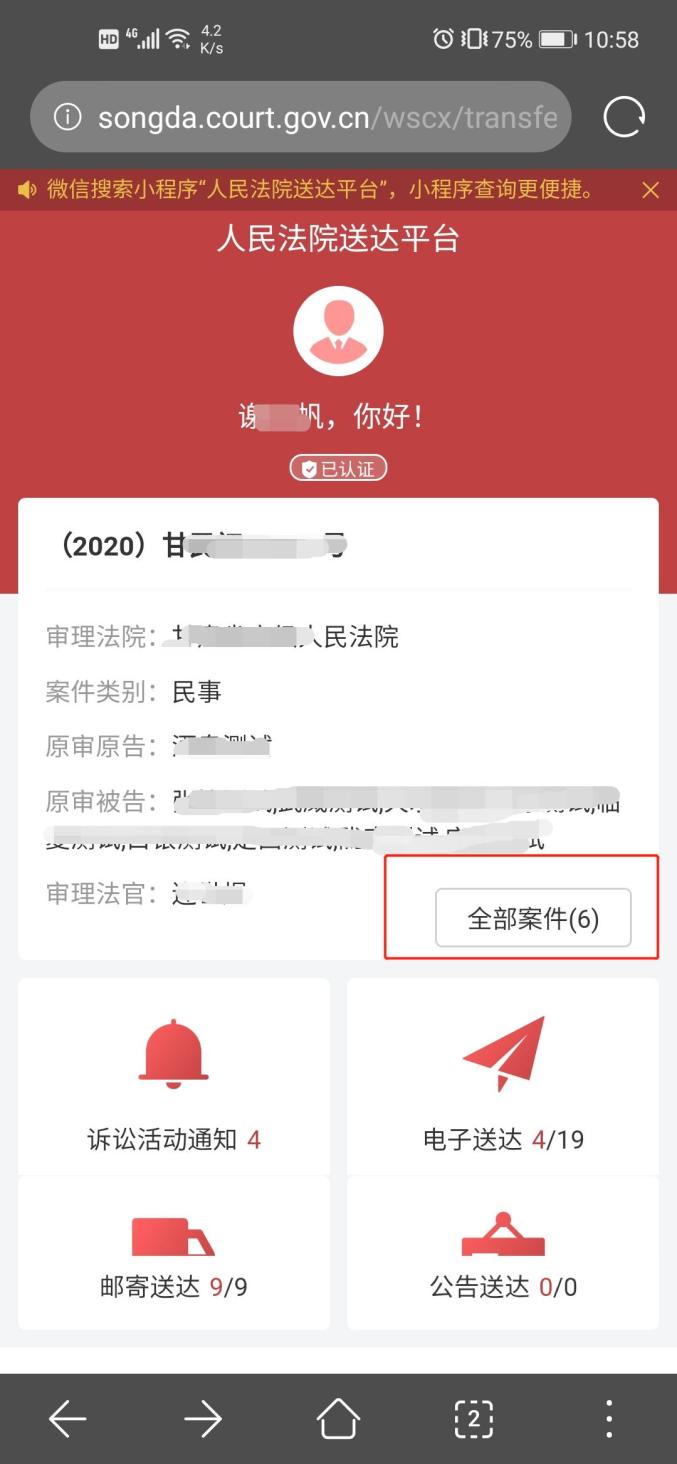
Task: Open 全部案件(6) to view all cases
Action: coord(533,918)
